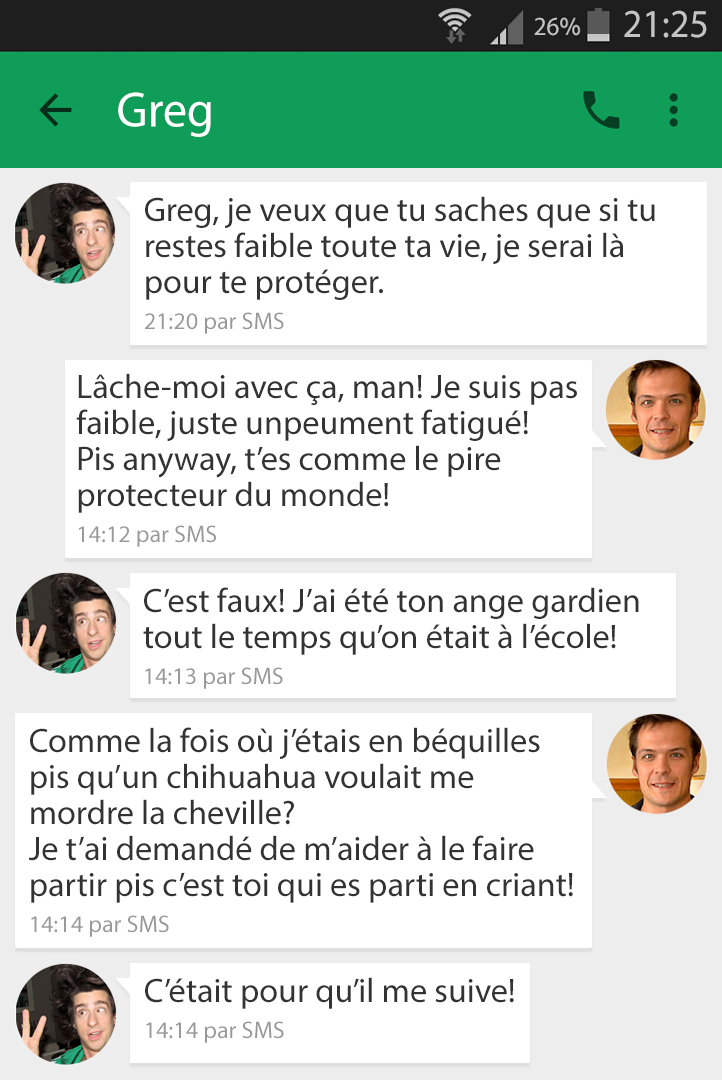Go back from Greg's conversation

pyautogui.click(x=56, y=110)
